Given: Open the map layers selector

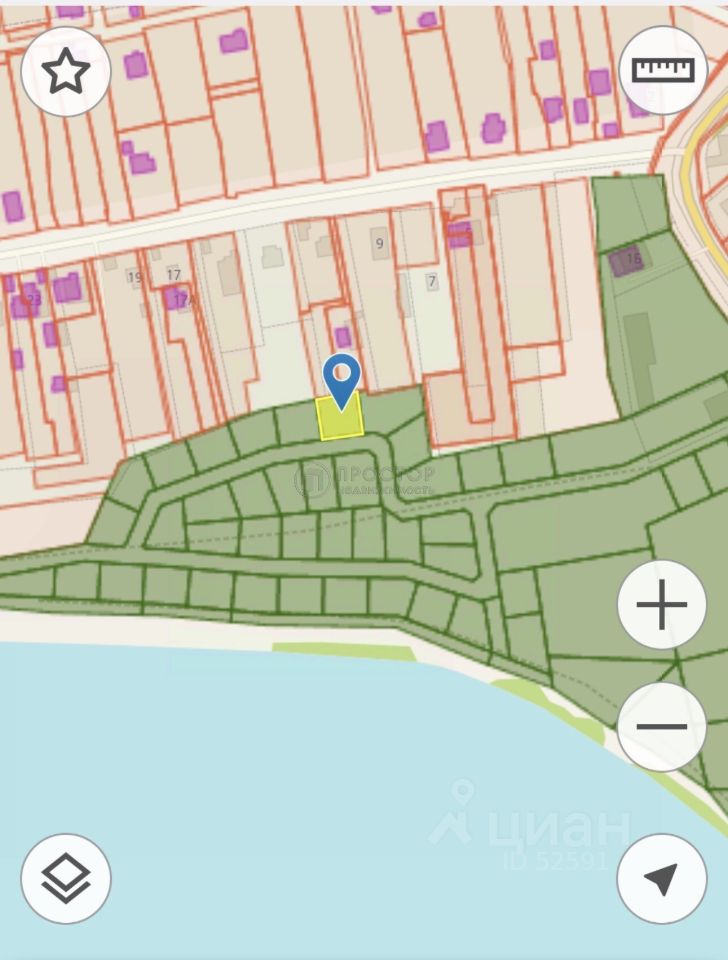Looking at the screenshot, I should point(66,879).
